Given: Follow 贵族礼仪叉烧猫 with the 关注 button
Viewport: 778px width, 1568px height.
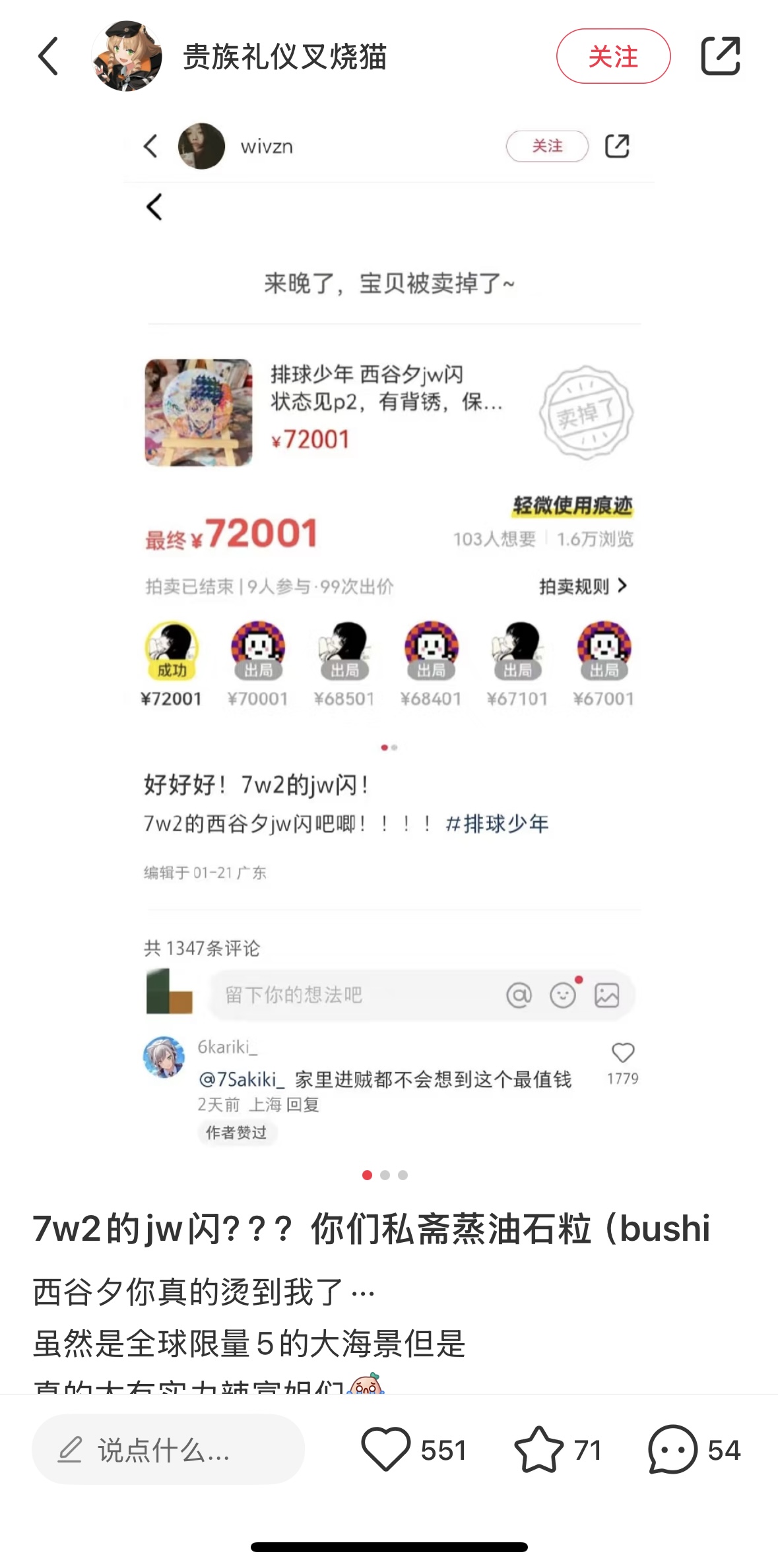Looking at the screenshot, I should (613, 56).
